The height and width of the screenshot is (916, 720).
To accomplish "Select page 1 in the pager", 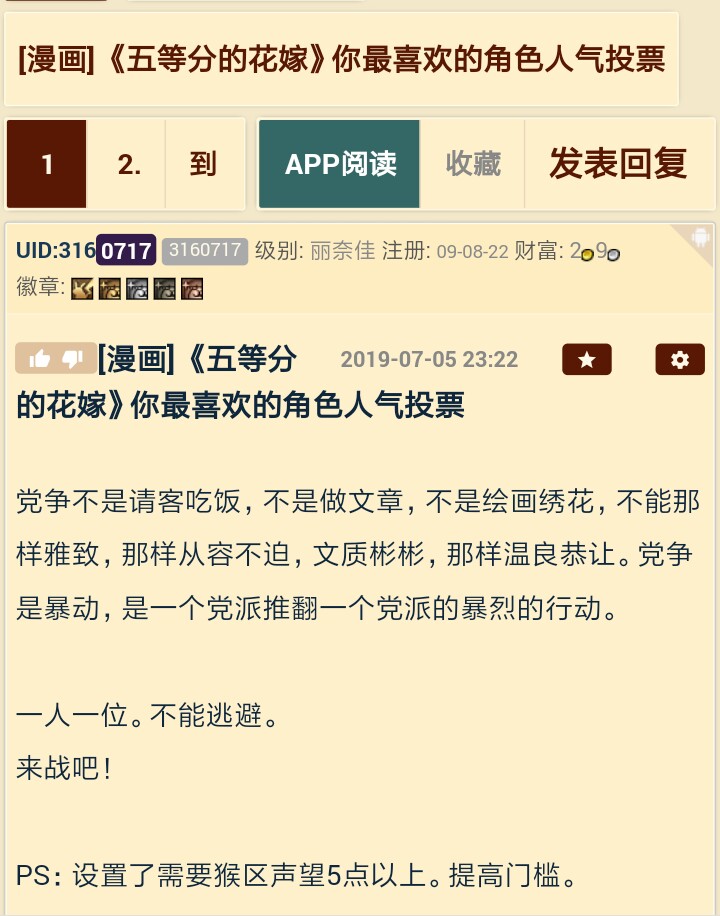I will tap(46, 164).
